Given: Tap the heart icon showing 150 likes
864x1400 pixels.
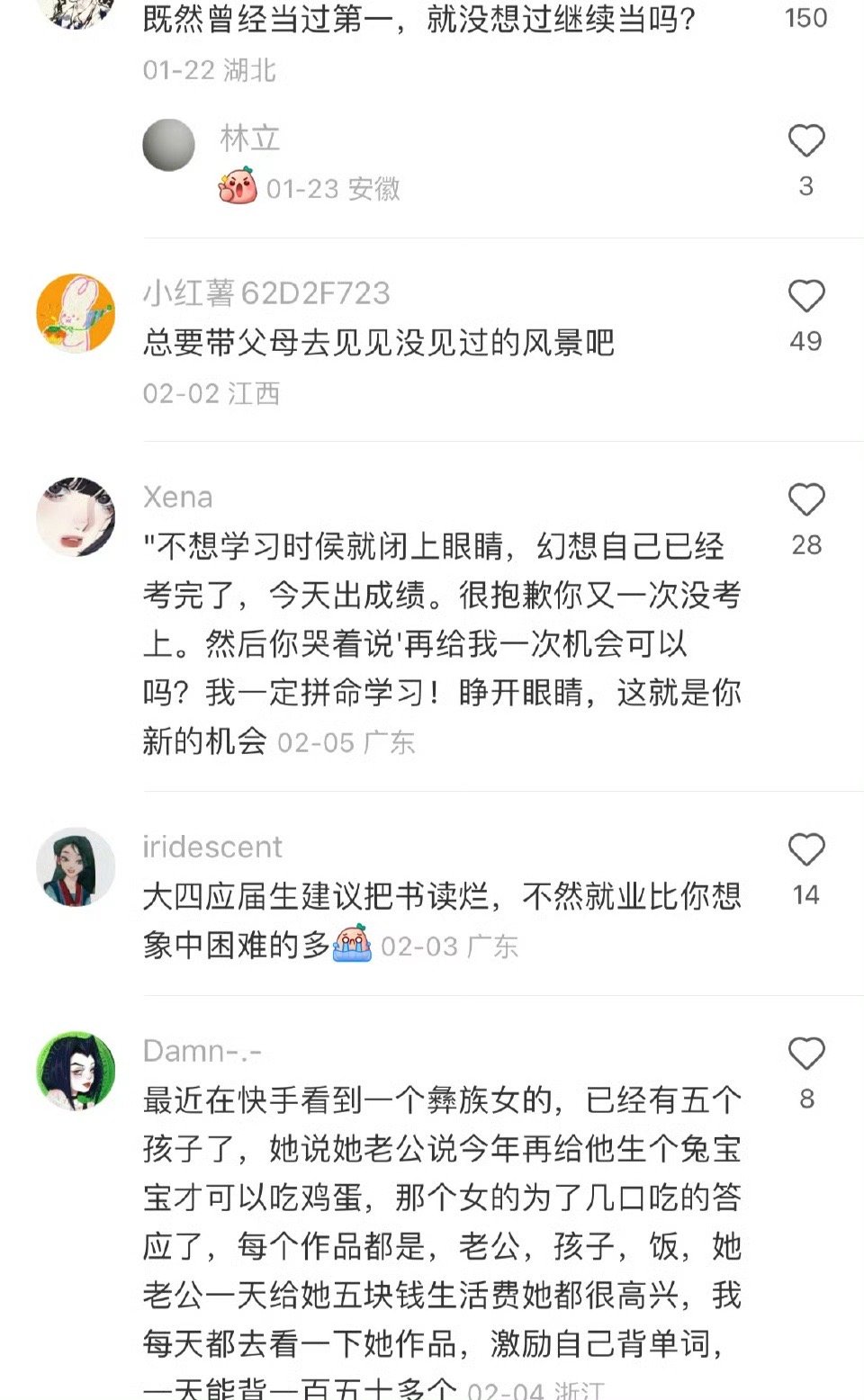Looking at the screenshot, I should (x=807, y=12).
